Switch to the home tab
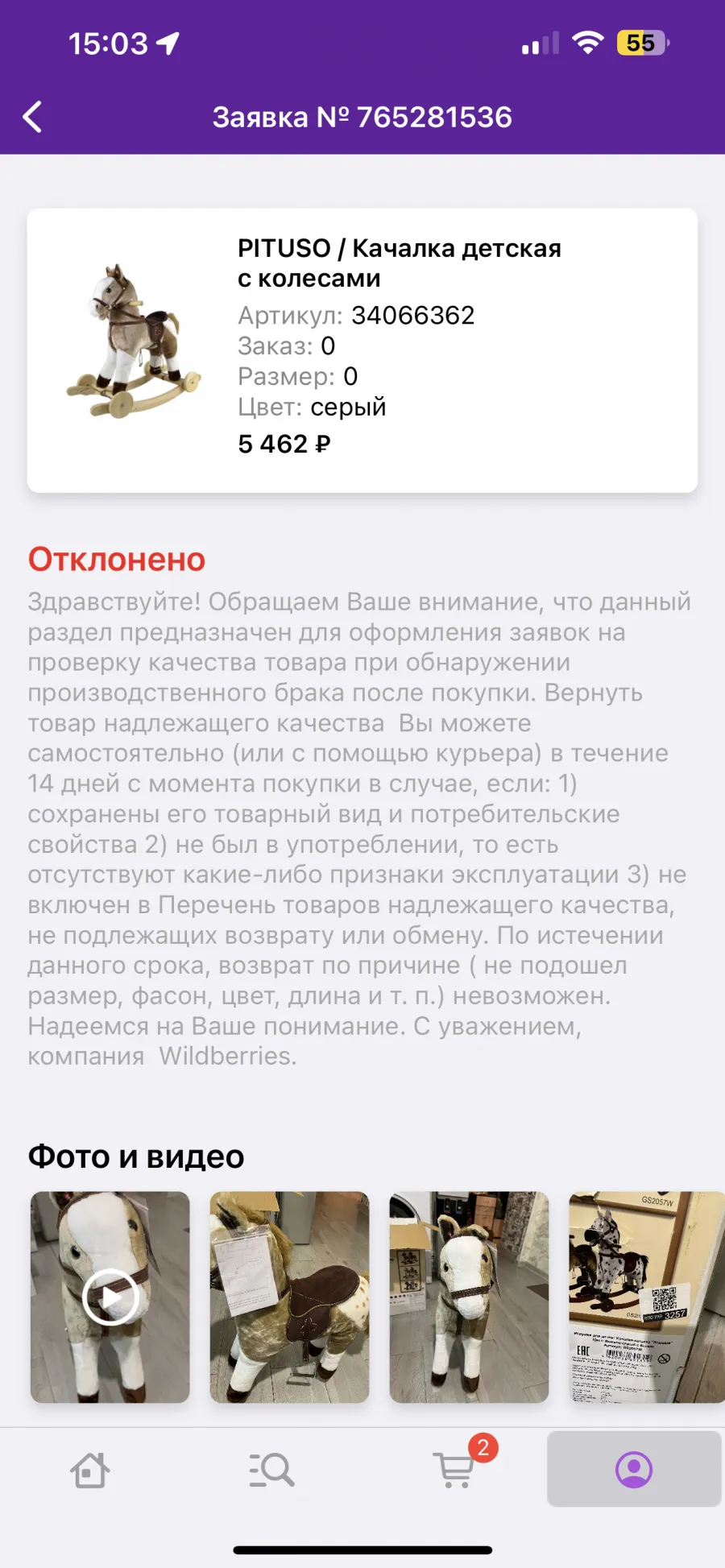This screenshot has height=1568, width=725. 90,1470
